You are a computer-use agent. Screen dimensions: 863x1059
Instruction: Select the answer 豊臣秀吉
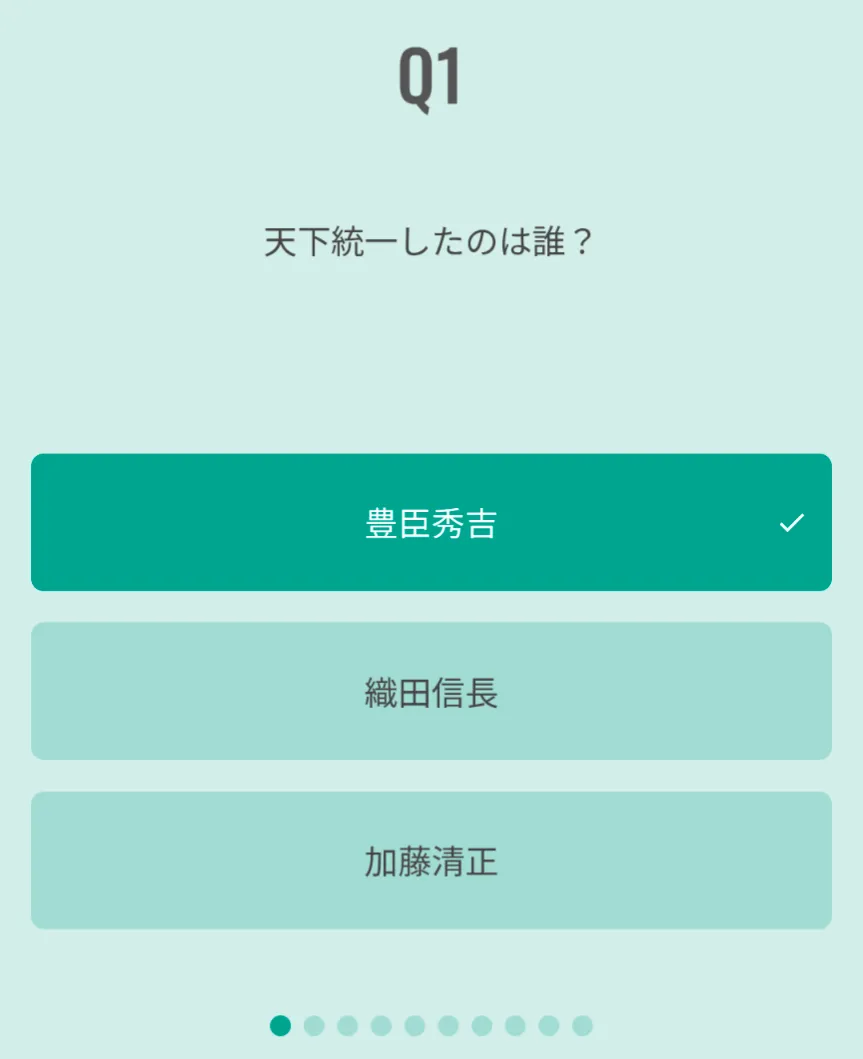431,522
